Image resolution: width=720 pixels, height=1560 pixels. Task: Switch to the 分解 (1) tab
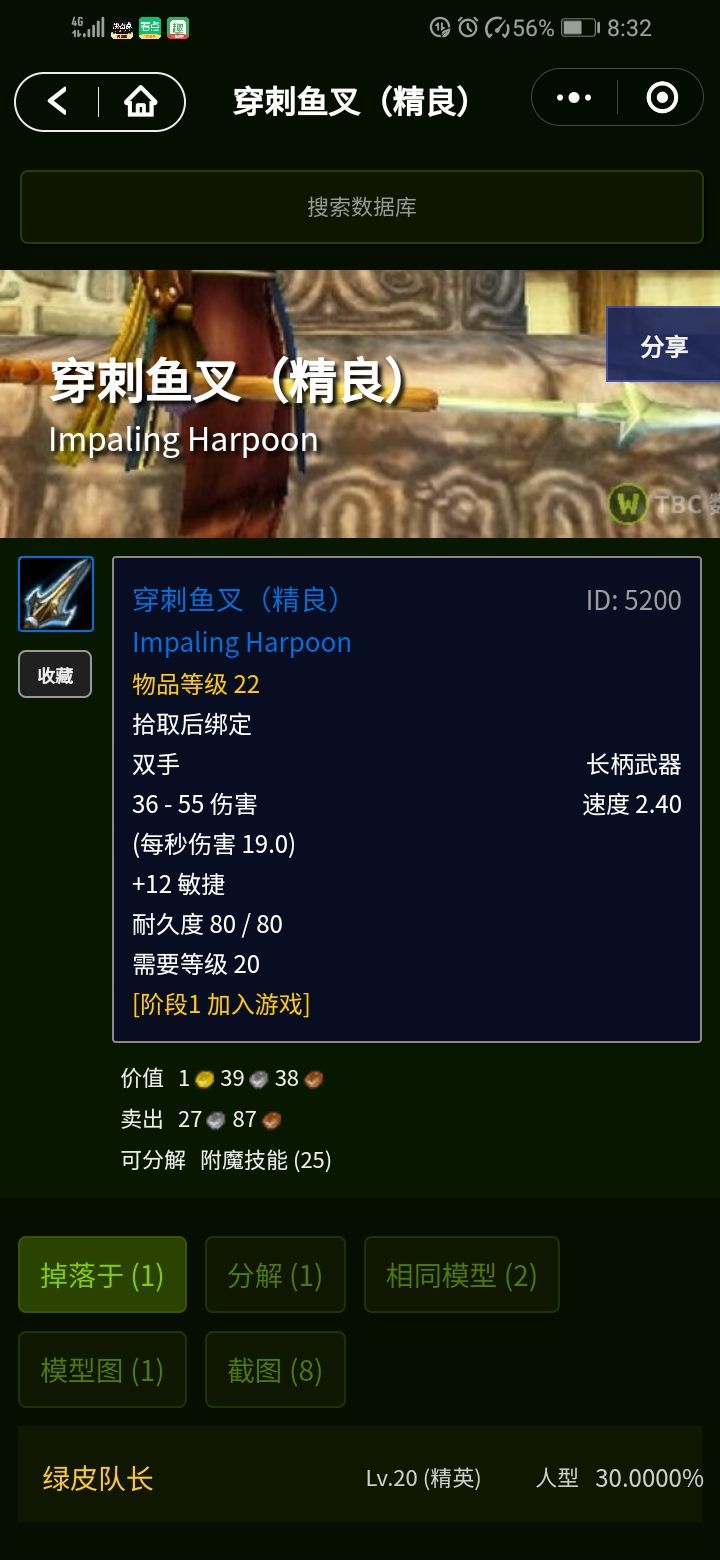coord(275,1275)
